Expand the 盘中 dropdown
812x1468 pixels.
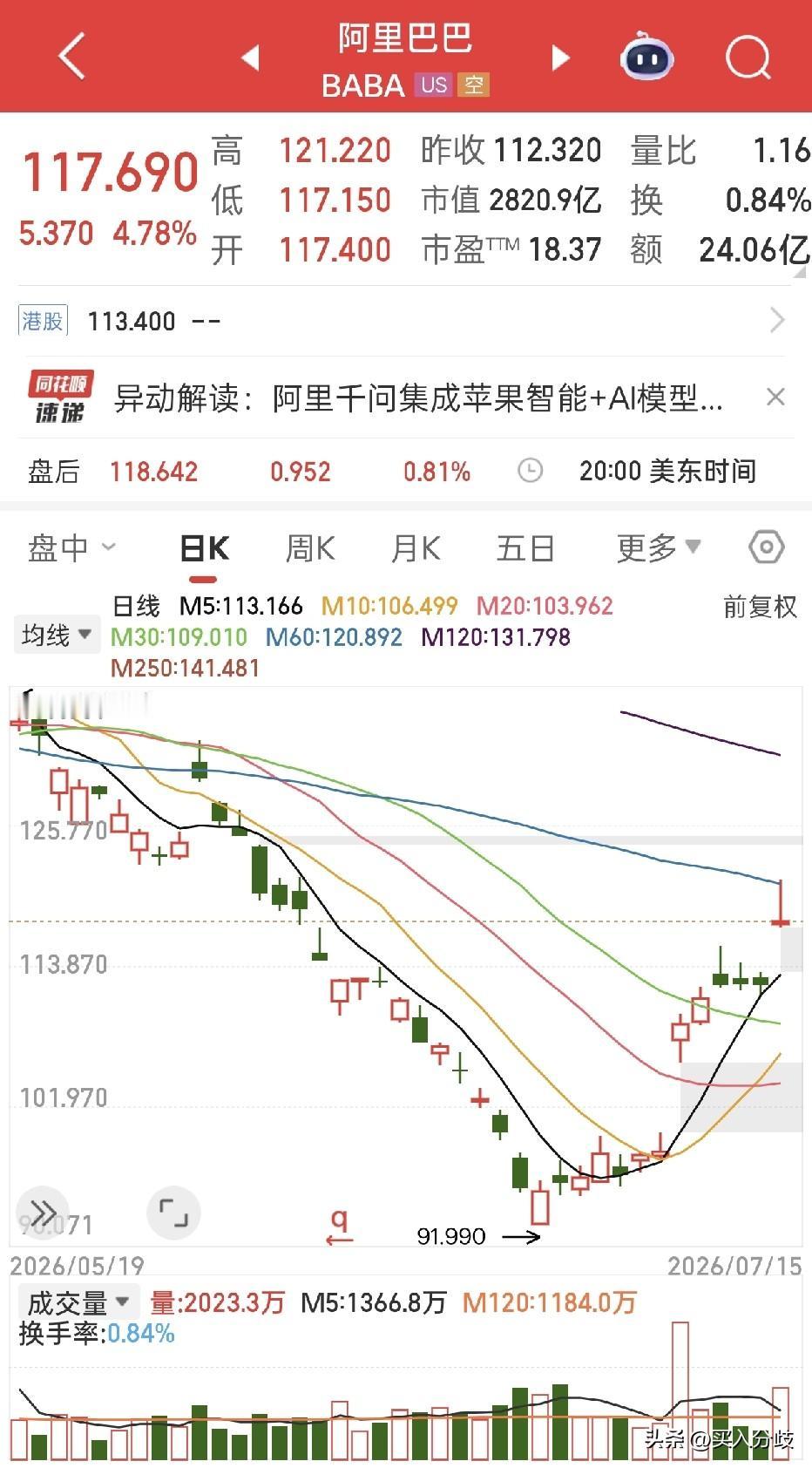tap(71, 548)
